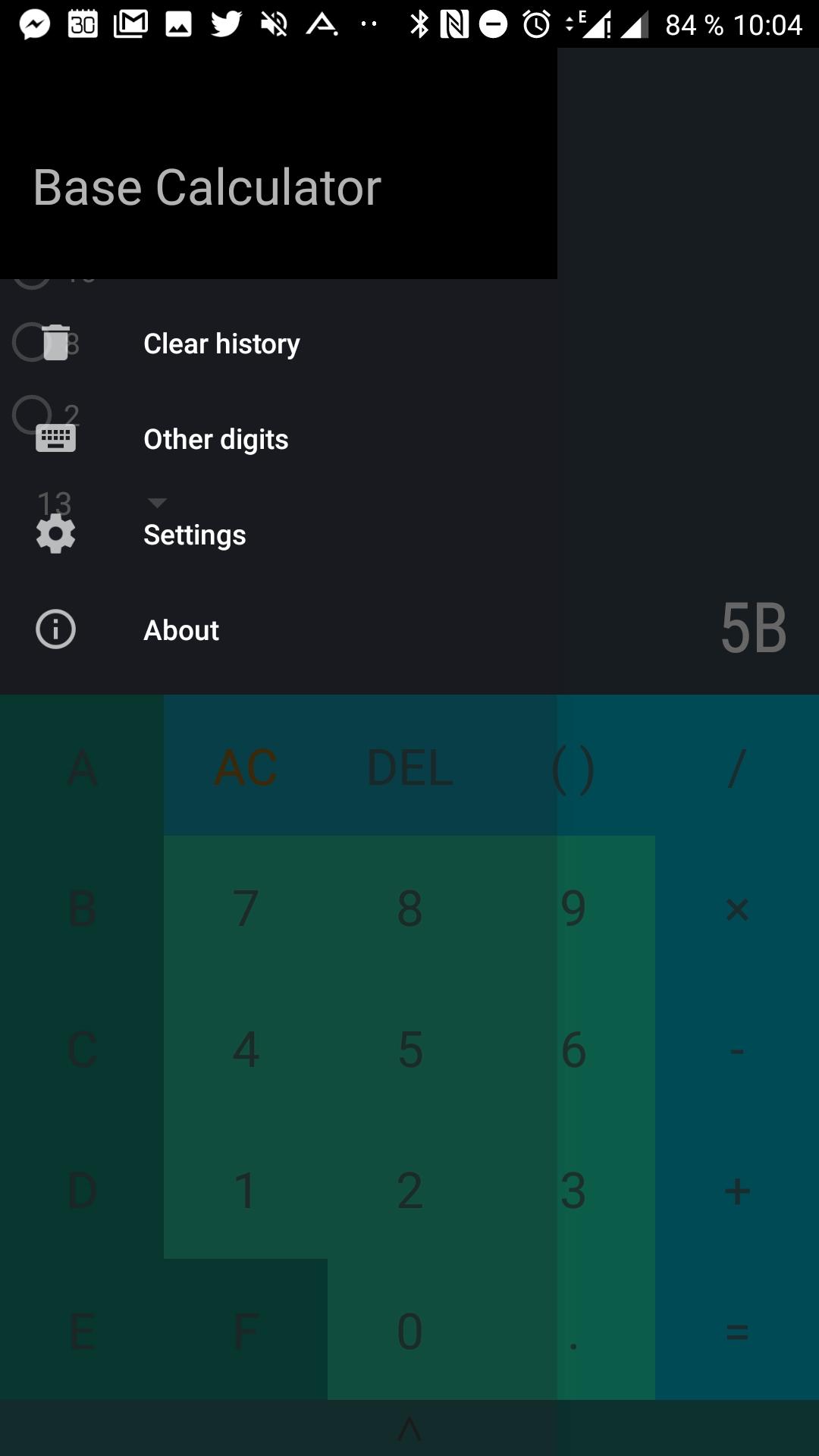Tap the division key

point(737,766)
